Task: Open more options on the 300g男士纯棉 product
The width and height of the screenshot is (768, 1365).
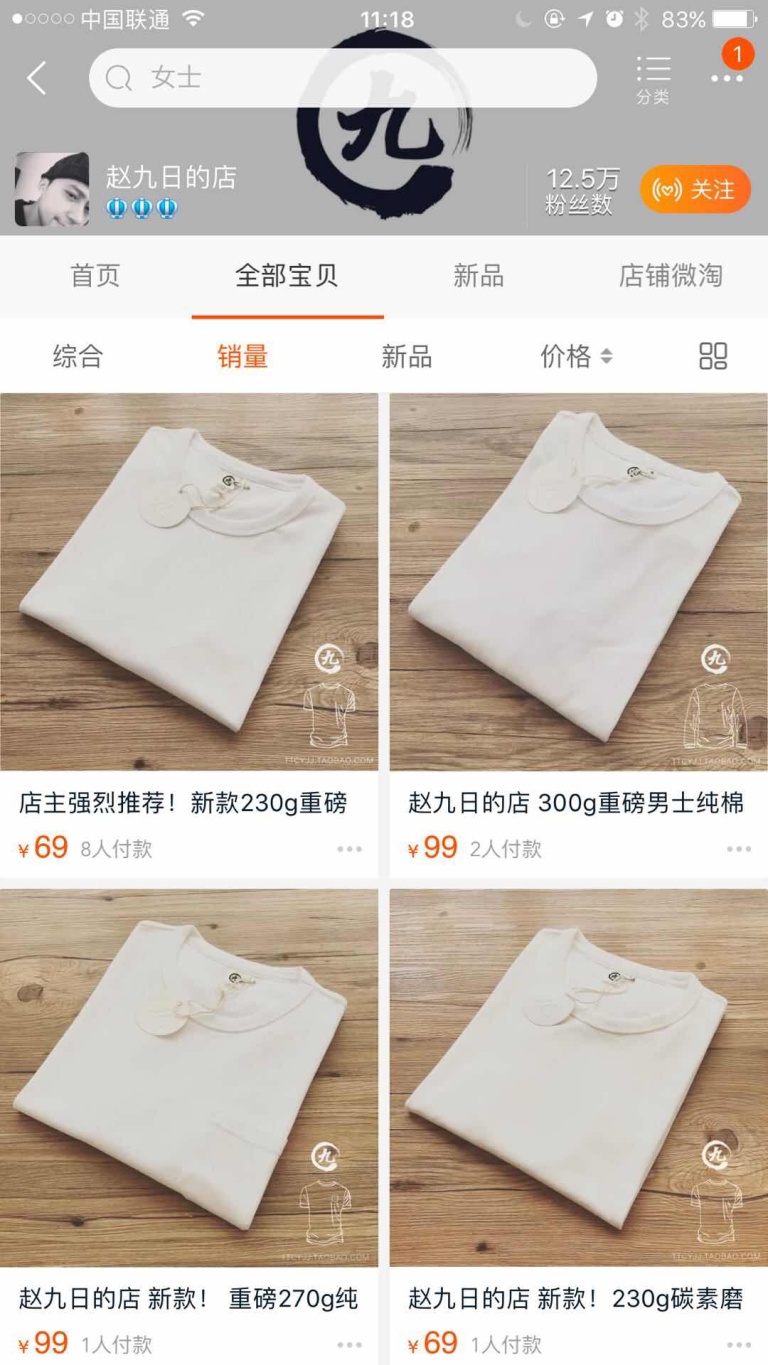Action: (738, 848)
